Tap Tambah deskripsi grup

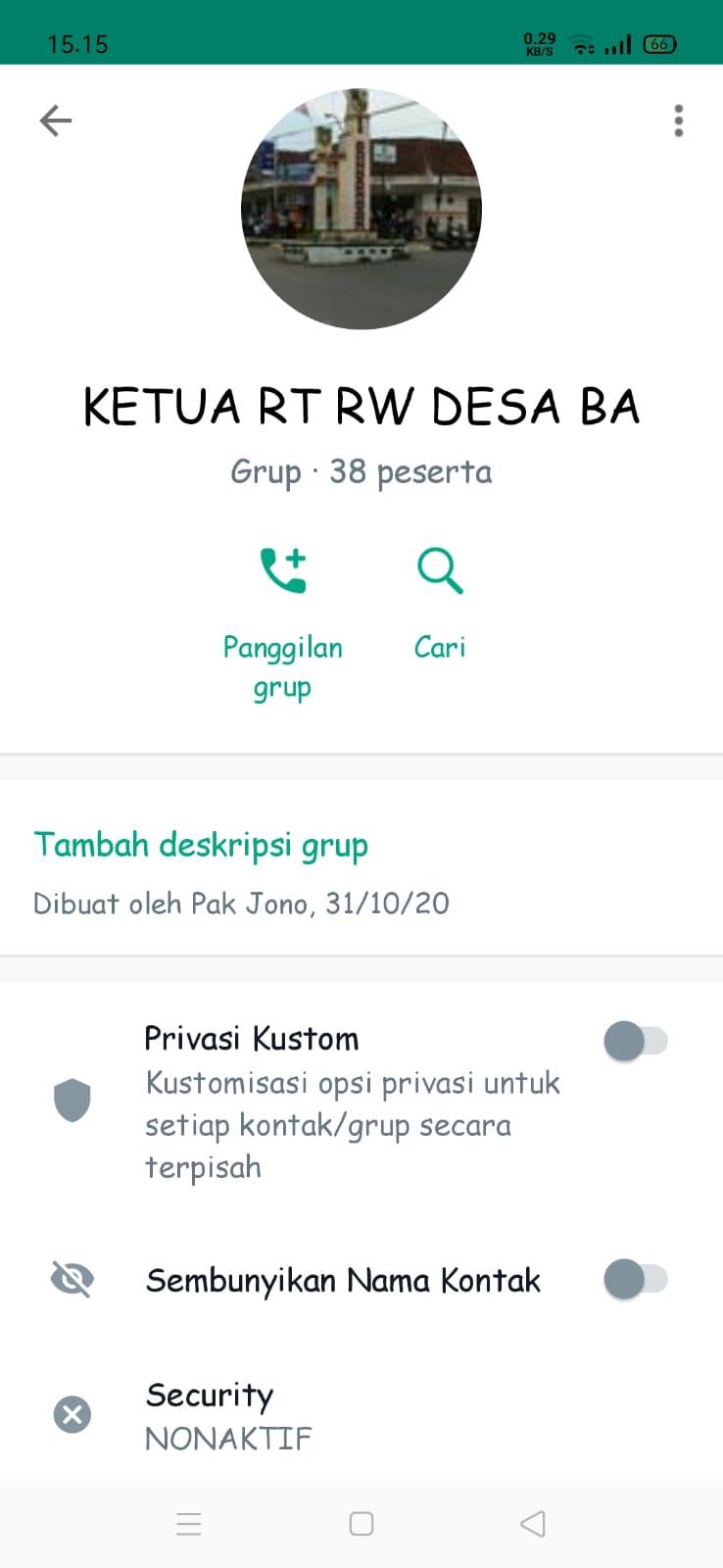tap(201, 845)
